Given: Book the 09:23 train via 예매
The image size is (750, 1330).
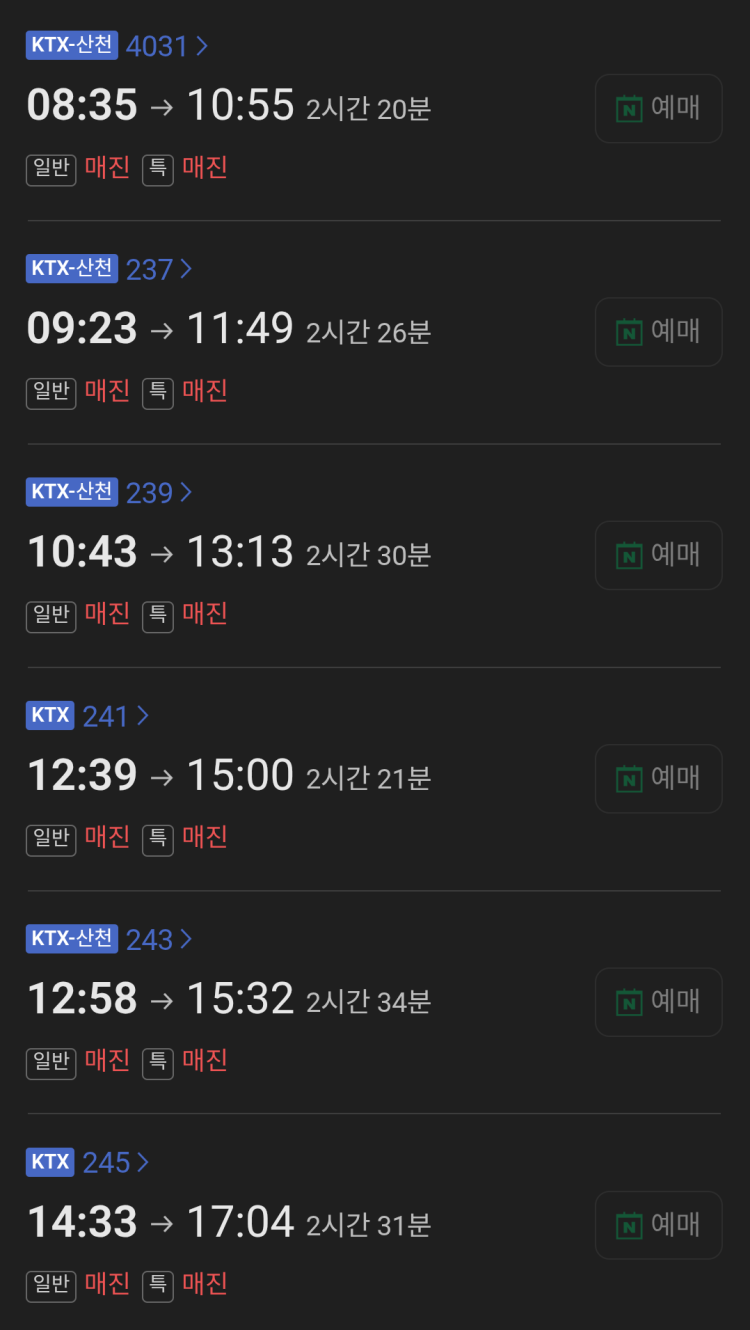Looking at the screenshot, I should coord(658,331).
